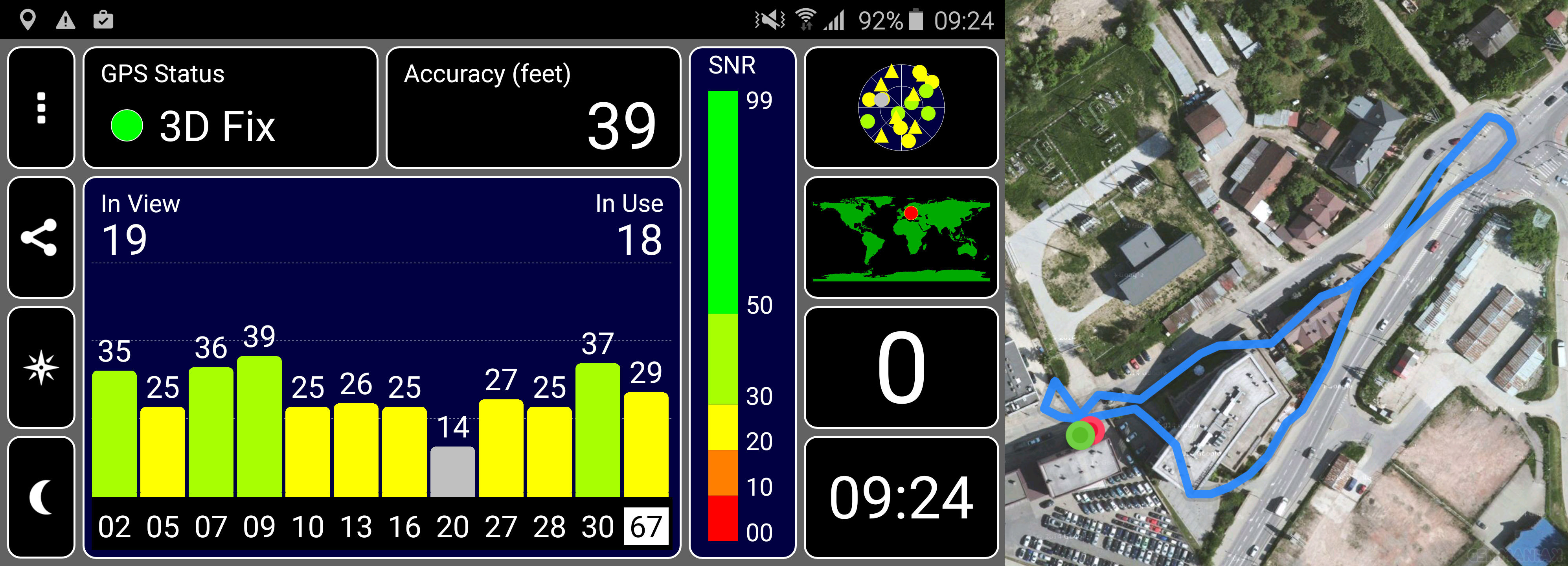Open the satellite sky view panel

click(x=901, y=108)
